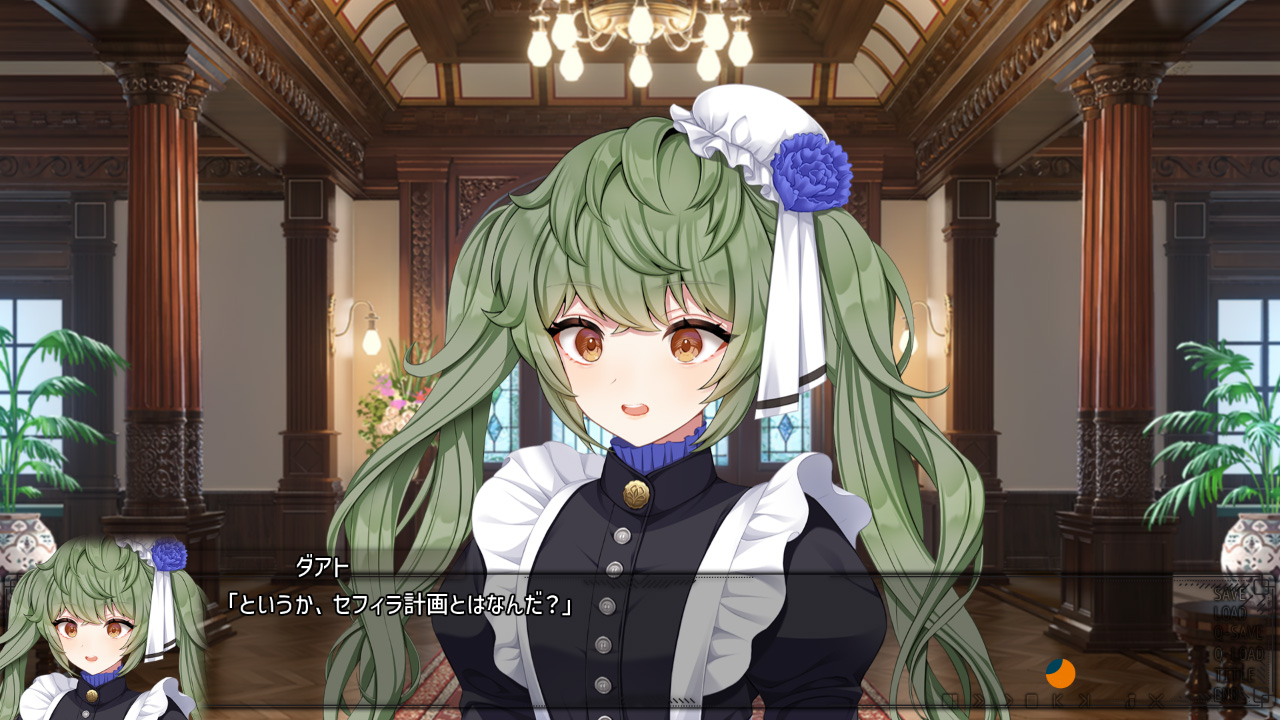Jump to the next scene icon
Image resolution: width=1280 pixels, height=720 pixels.
coord(1085,701)
